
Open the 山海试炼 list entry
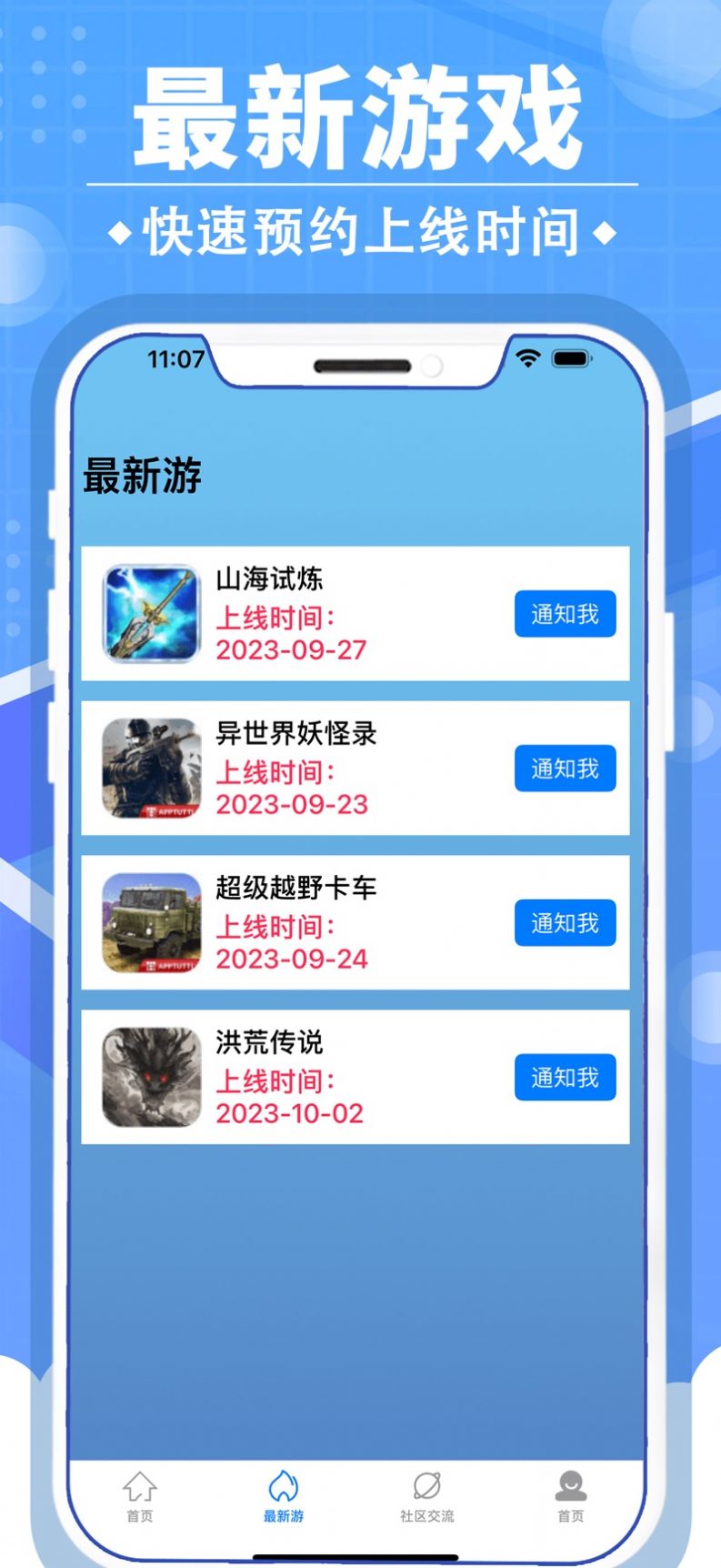click(x=355, y=613)
